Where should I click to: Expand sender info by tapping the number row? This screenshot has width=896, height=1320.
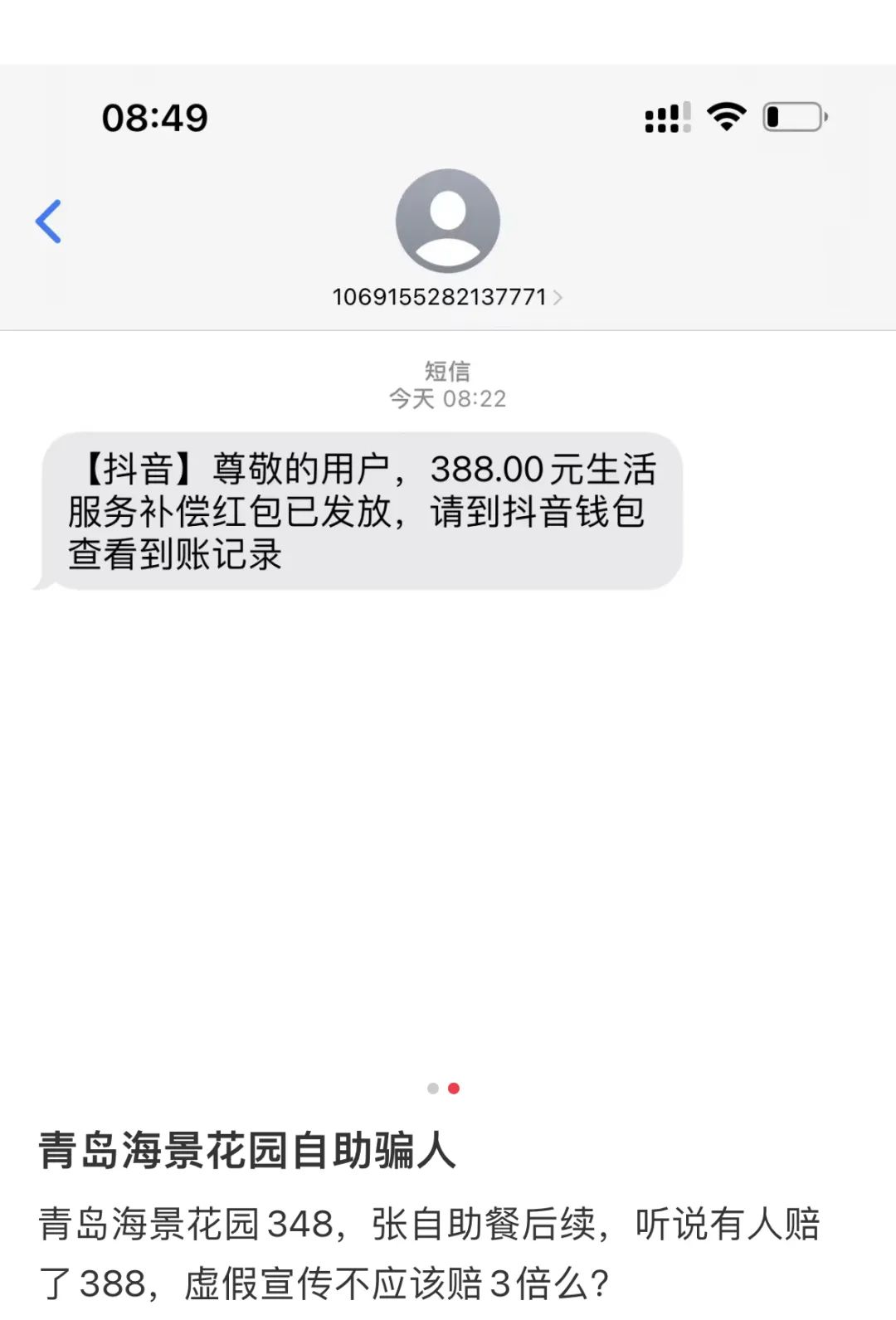pyautogui.click(x=440, y=295)
